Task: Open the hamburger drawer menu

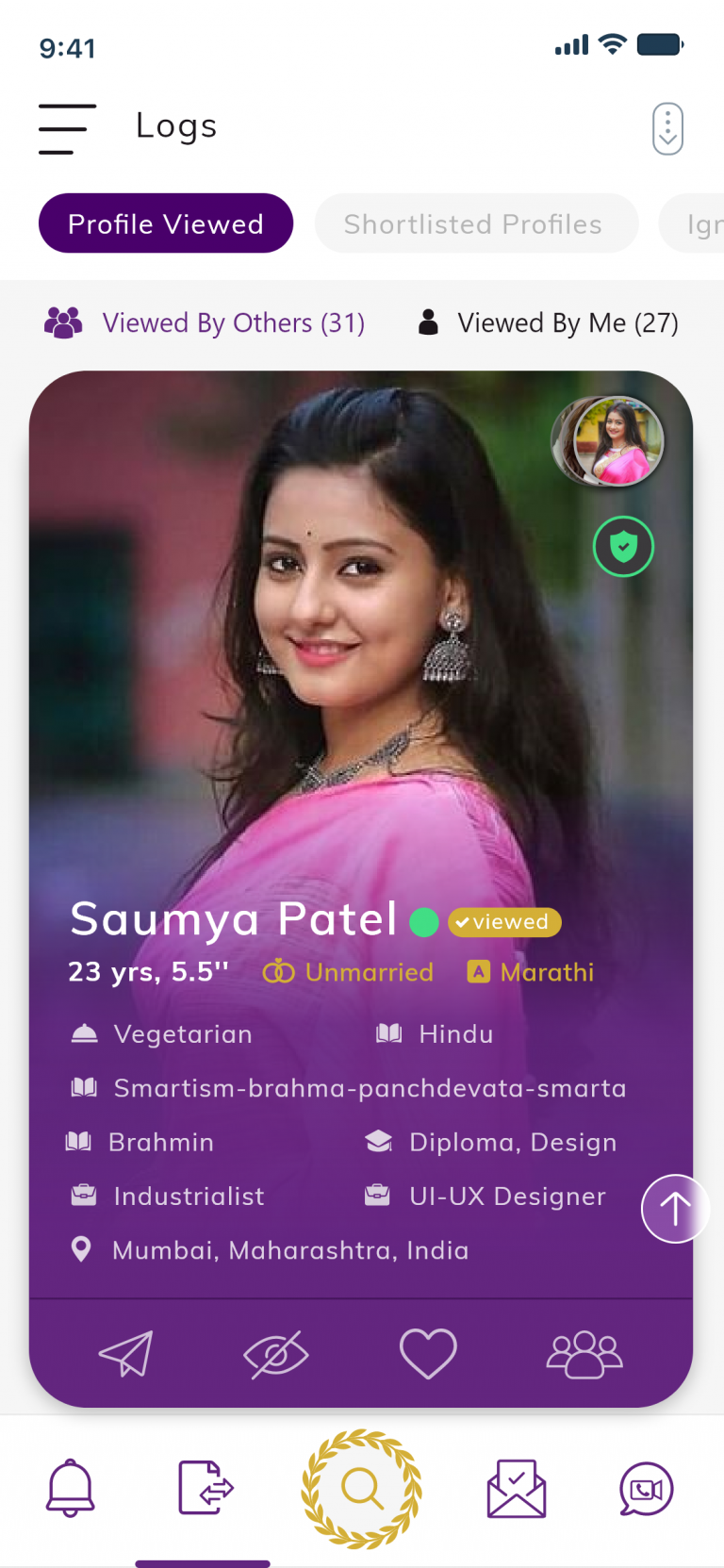Action: tap(67, 128)
